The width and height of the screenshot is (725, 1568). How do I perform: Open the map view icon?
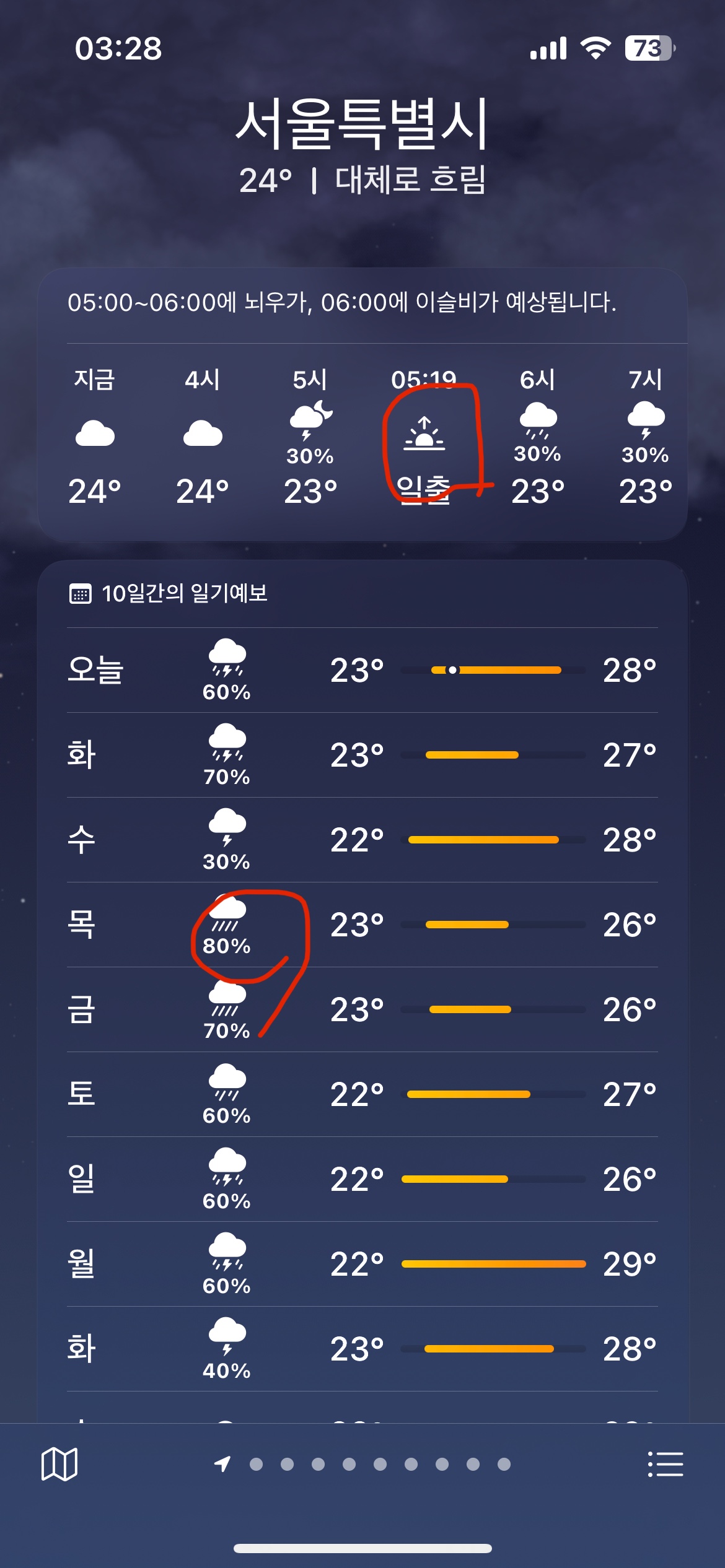tap(59, 1464)
